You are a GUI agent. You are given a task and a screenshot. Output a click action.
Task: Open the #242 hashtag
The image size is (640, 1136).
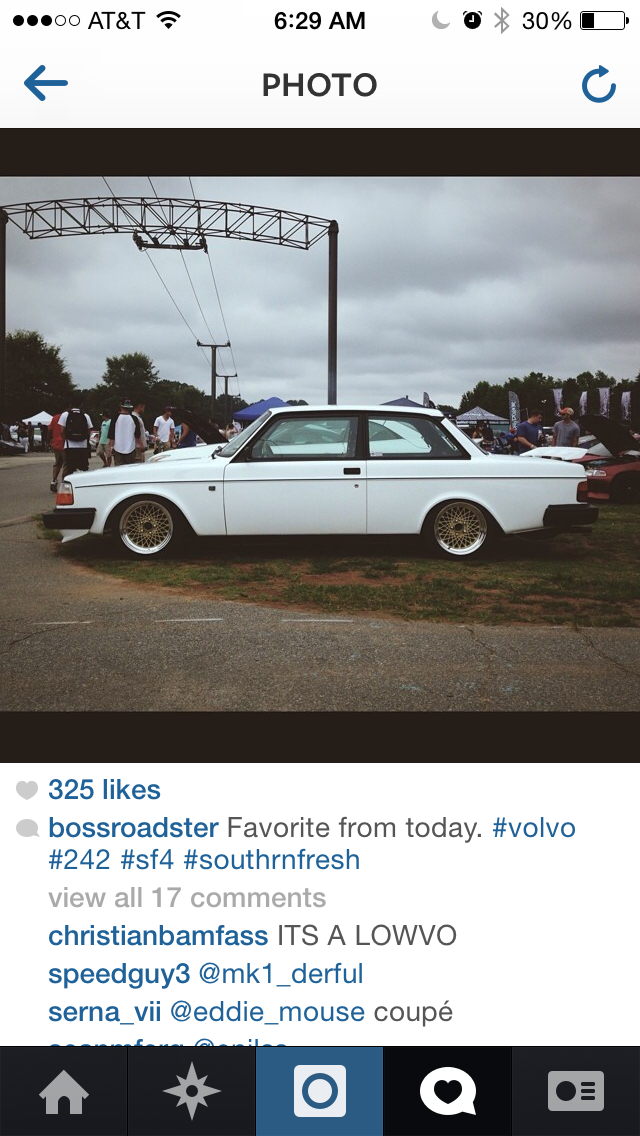pyautogui.click(x=79, y=860)
